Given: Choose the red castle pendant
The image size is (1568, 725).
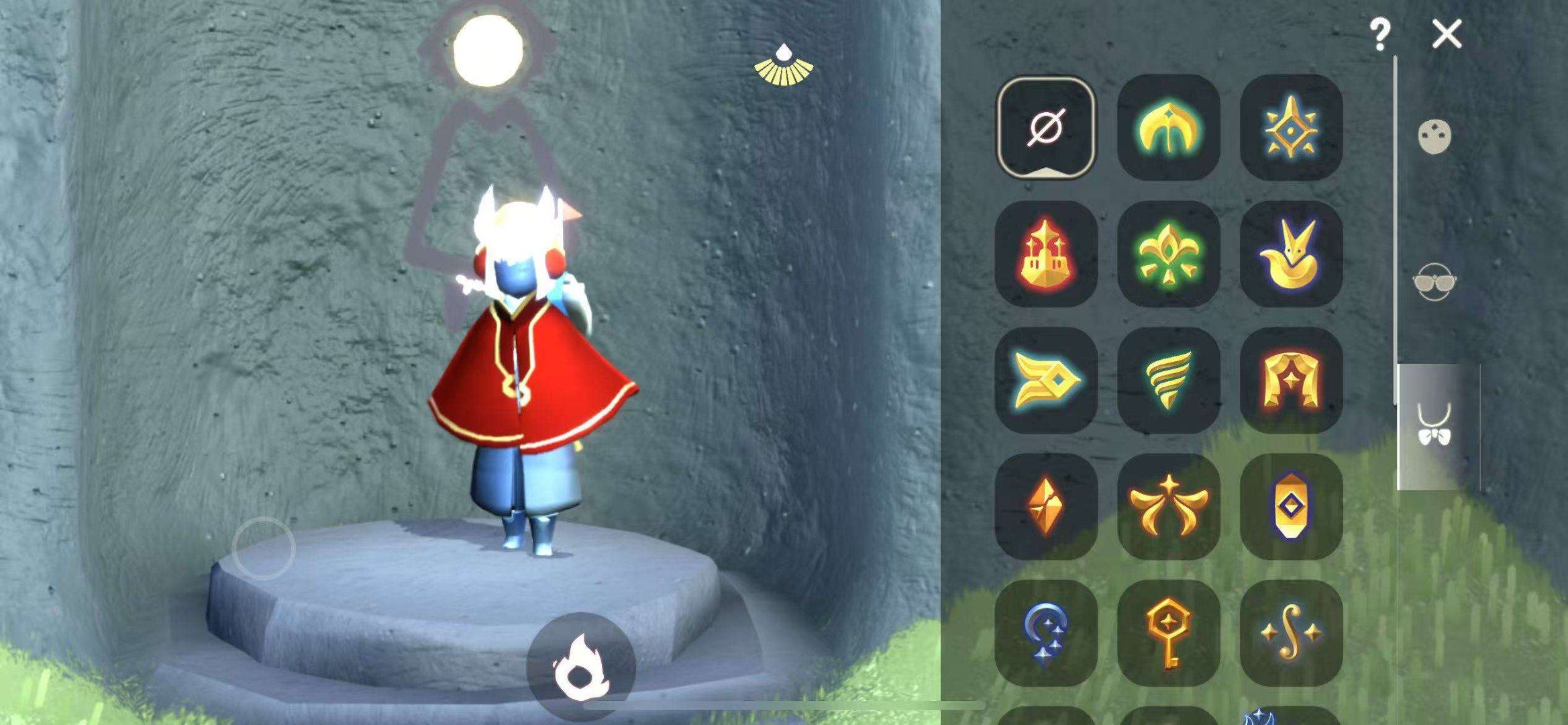Looking at the screenshot, I should click(x=1046, y=254).
